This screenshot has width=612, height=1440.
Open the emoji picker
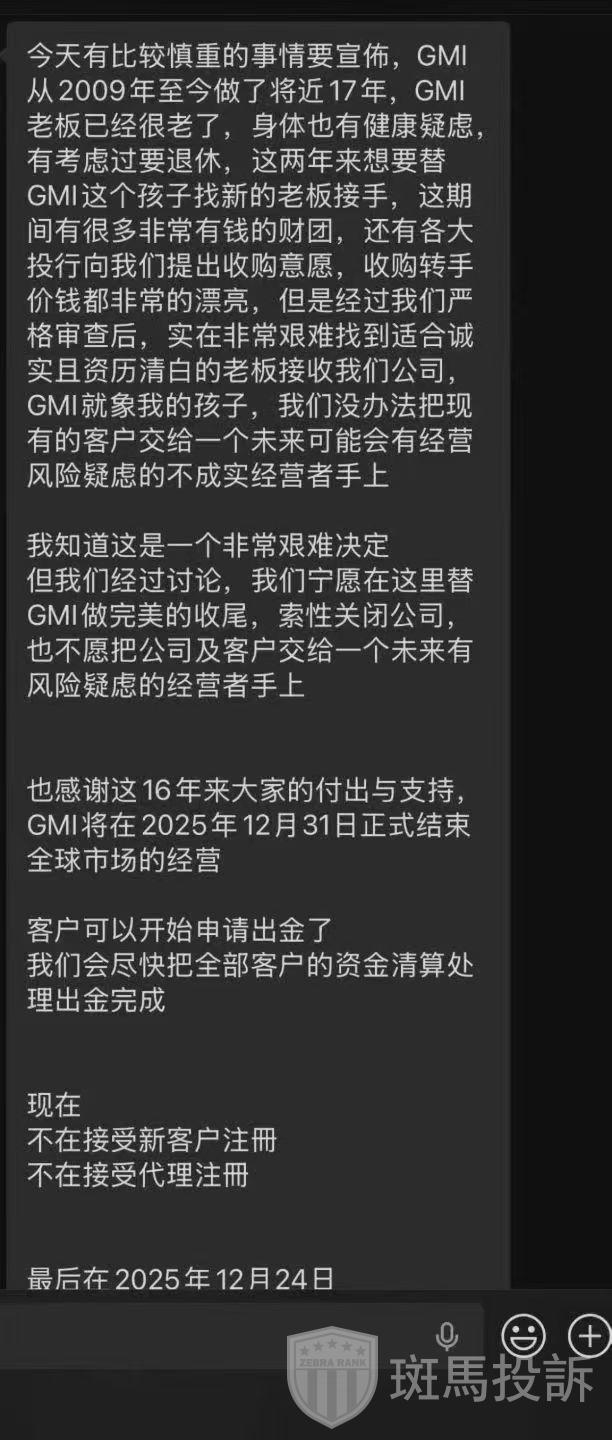pyautogui.click(x=524, y=1335)
